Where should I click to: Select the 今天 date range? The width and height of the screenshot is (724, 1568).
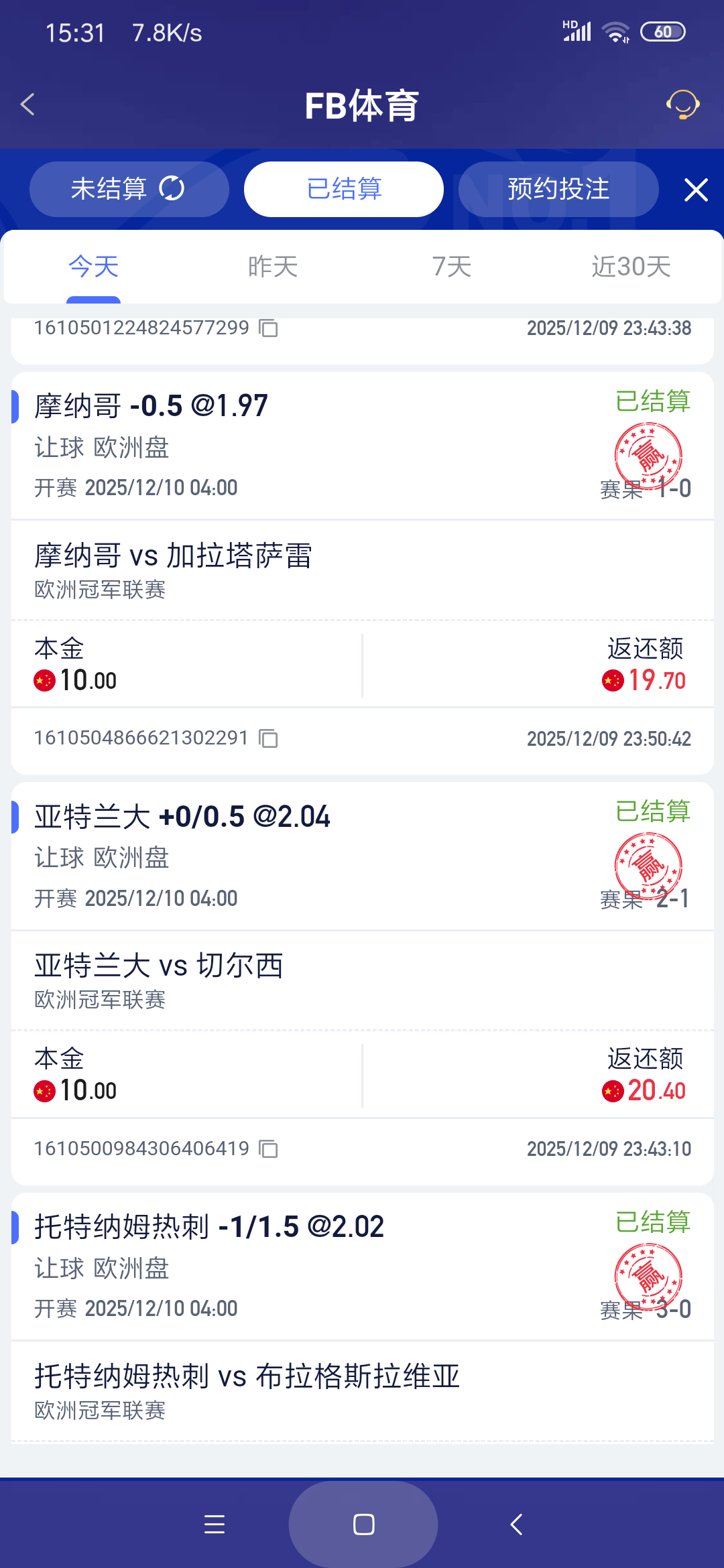point(93,266)
